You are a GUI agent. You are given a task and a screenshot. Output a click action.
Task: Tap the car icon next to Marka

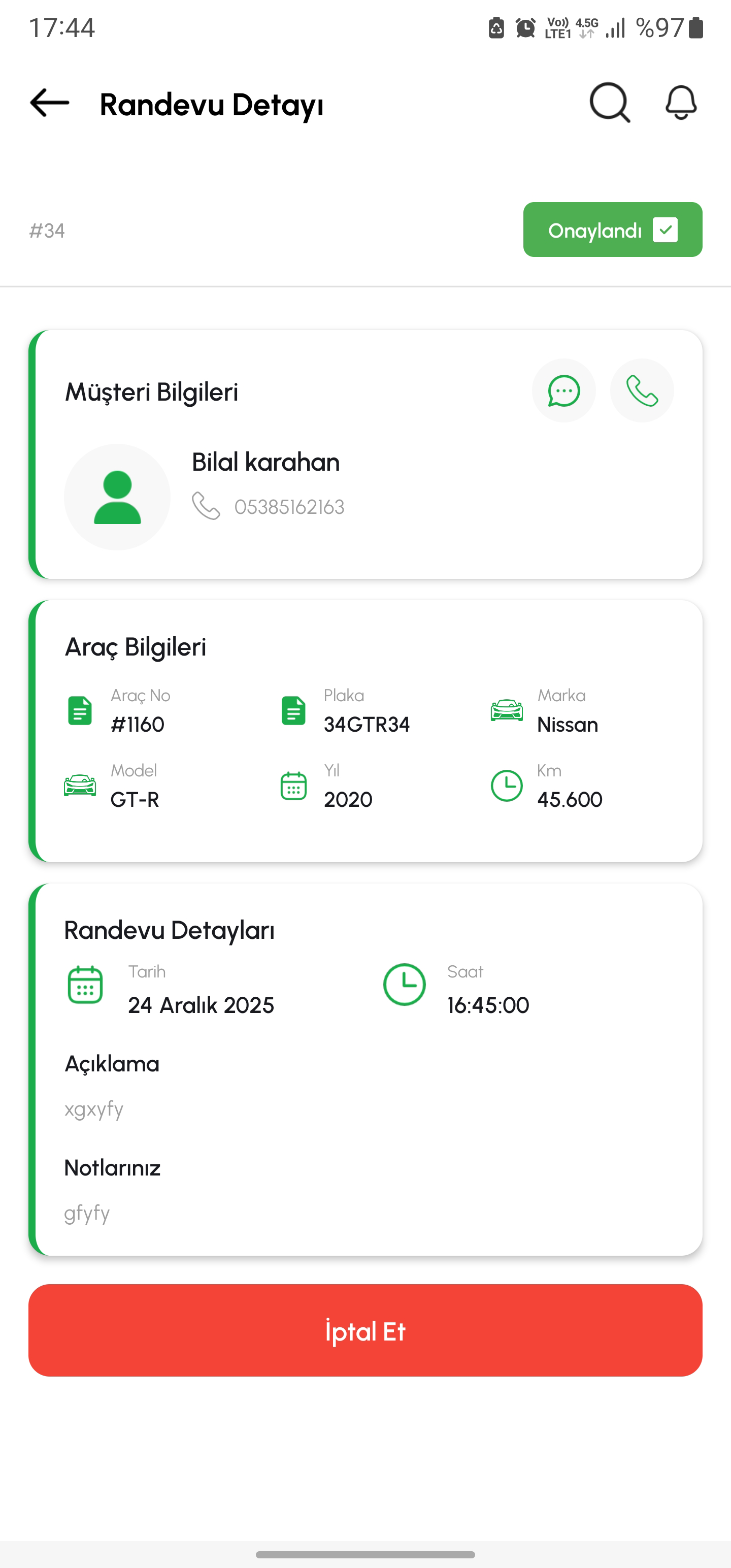pos(507,709)
